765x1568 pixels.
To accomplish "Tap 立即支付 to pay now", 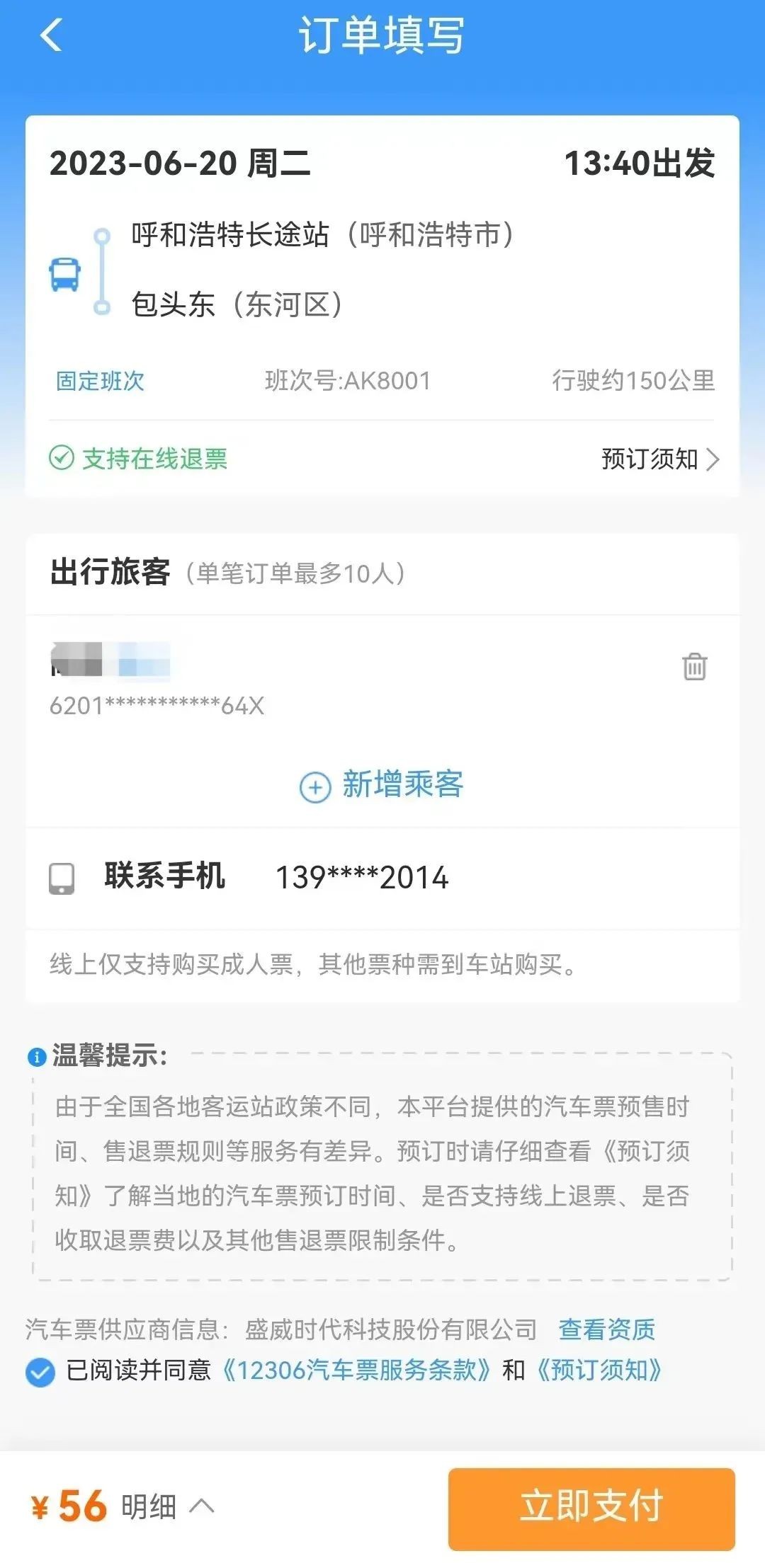I will pyautogui.click(x=591, y=1508).
